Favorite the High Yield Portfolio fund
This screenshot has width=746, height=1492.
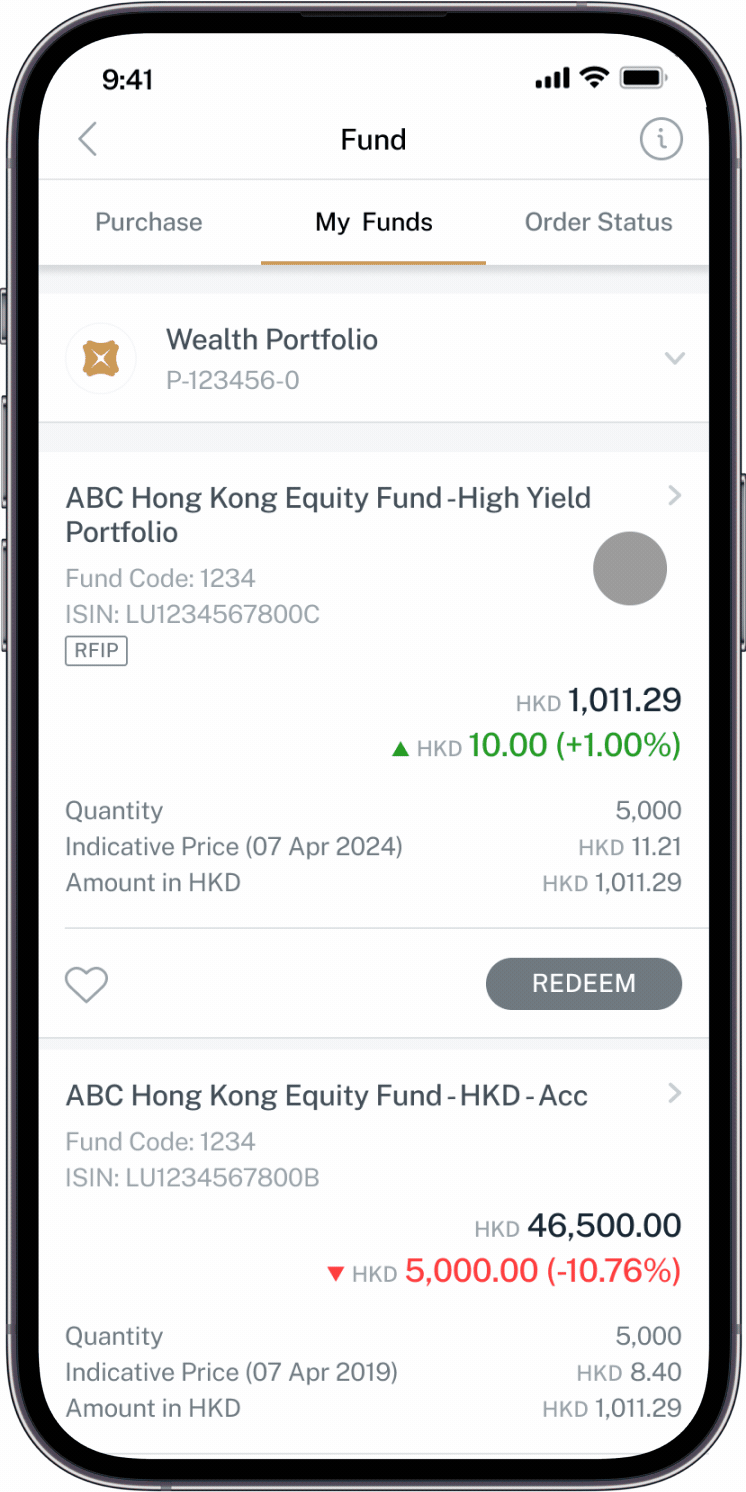tap(87, 985)
